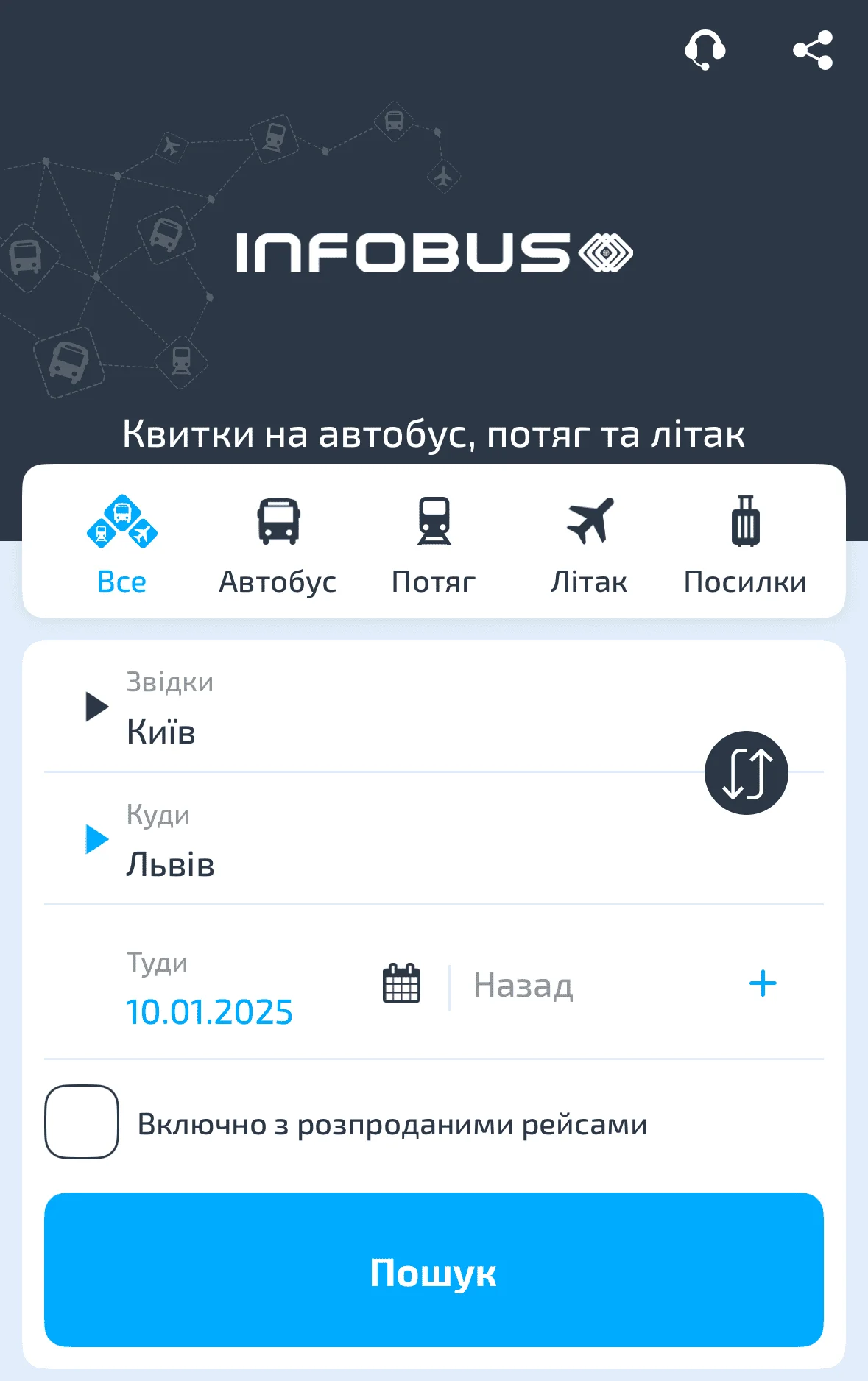Change departure date 10.01.2025

point(209,1011)
